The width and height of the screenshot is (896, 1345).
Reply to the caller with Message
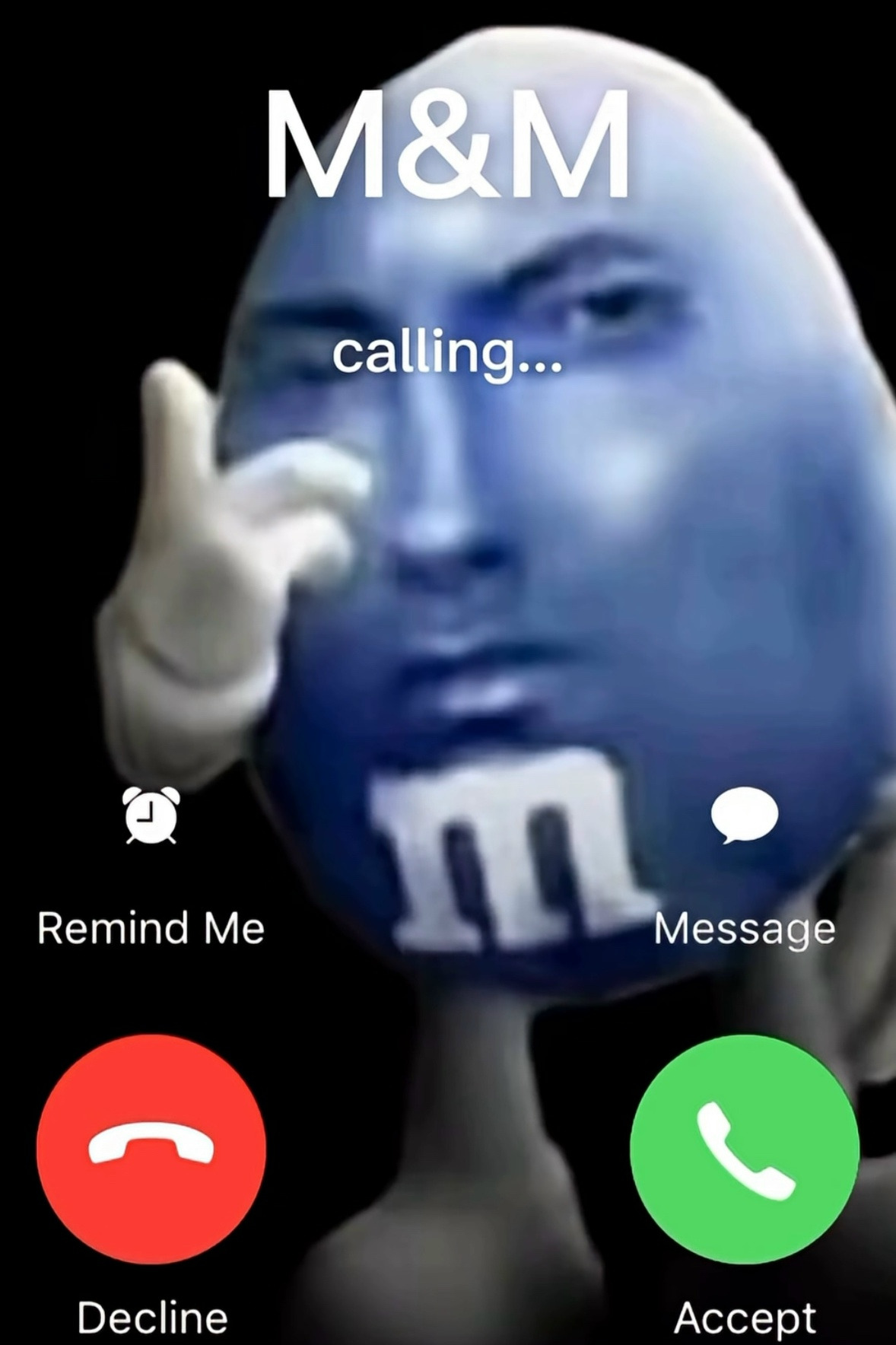point(745,816)
